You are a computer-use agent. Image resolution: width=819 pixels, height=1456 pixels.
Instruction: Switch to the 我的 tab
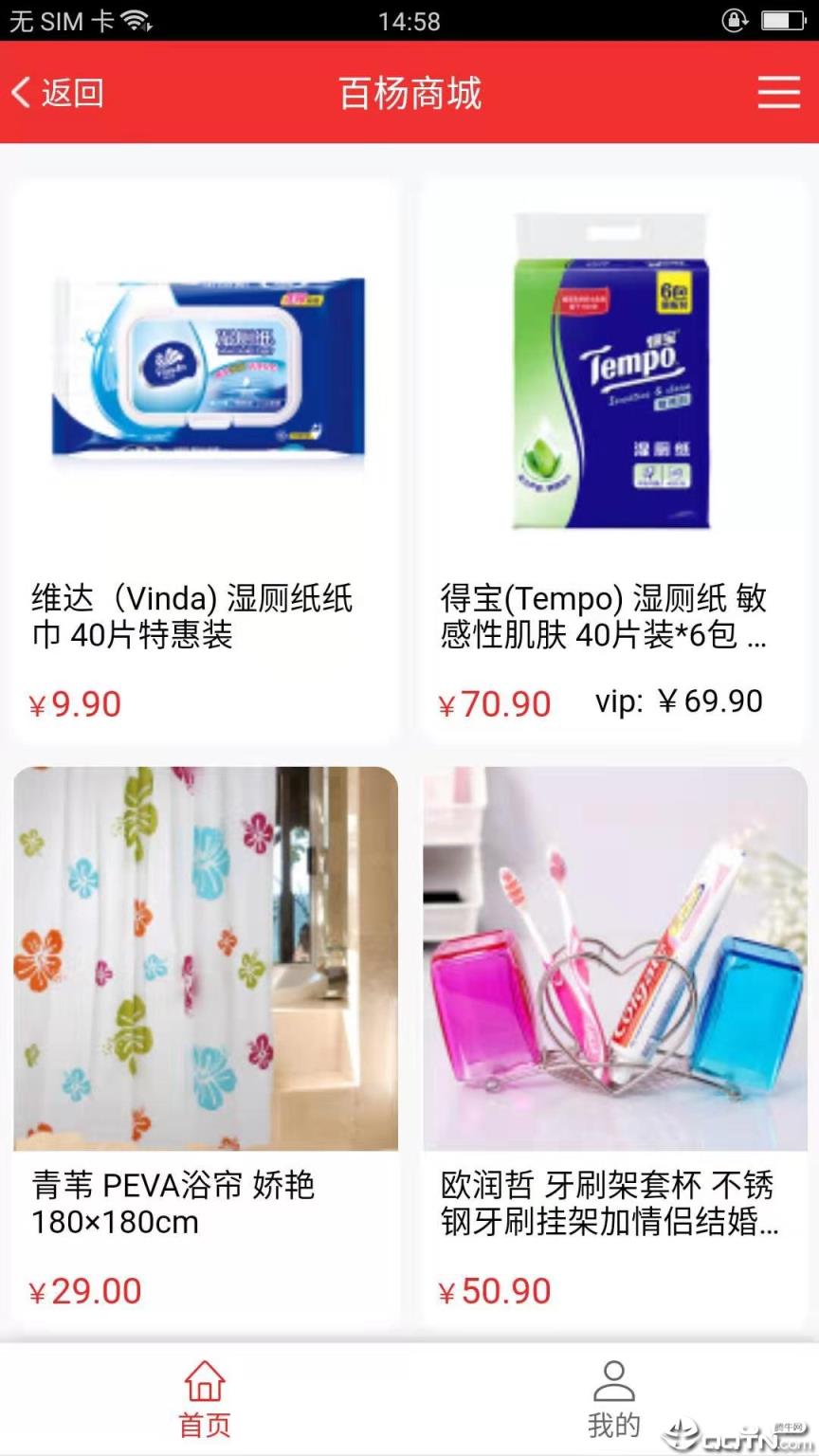[613, 1399]
